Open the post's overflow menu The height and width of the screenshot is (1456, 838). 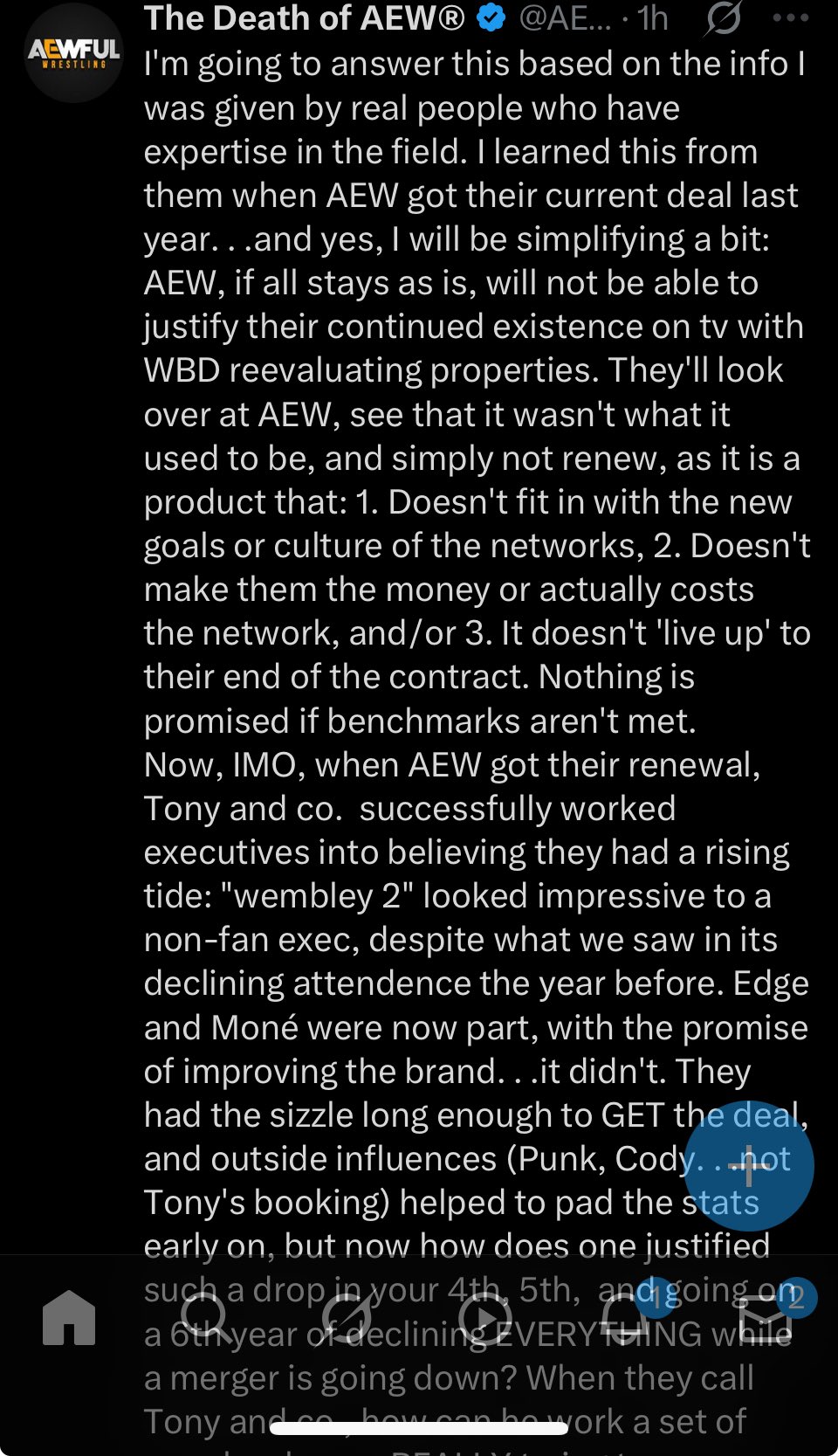click(791, 18)
